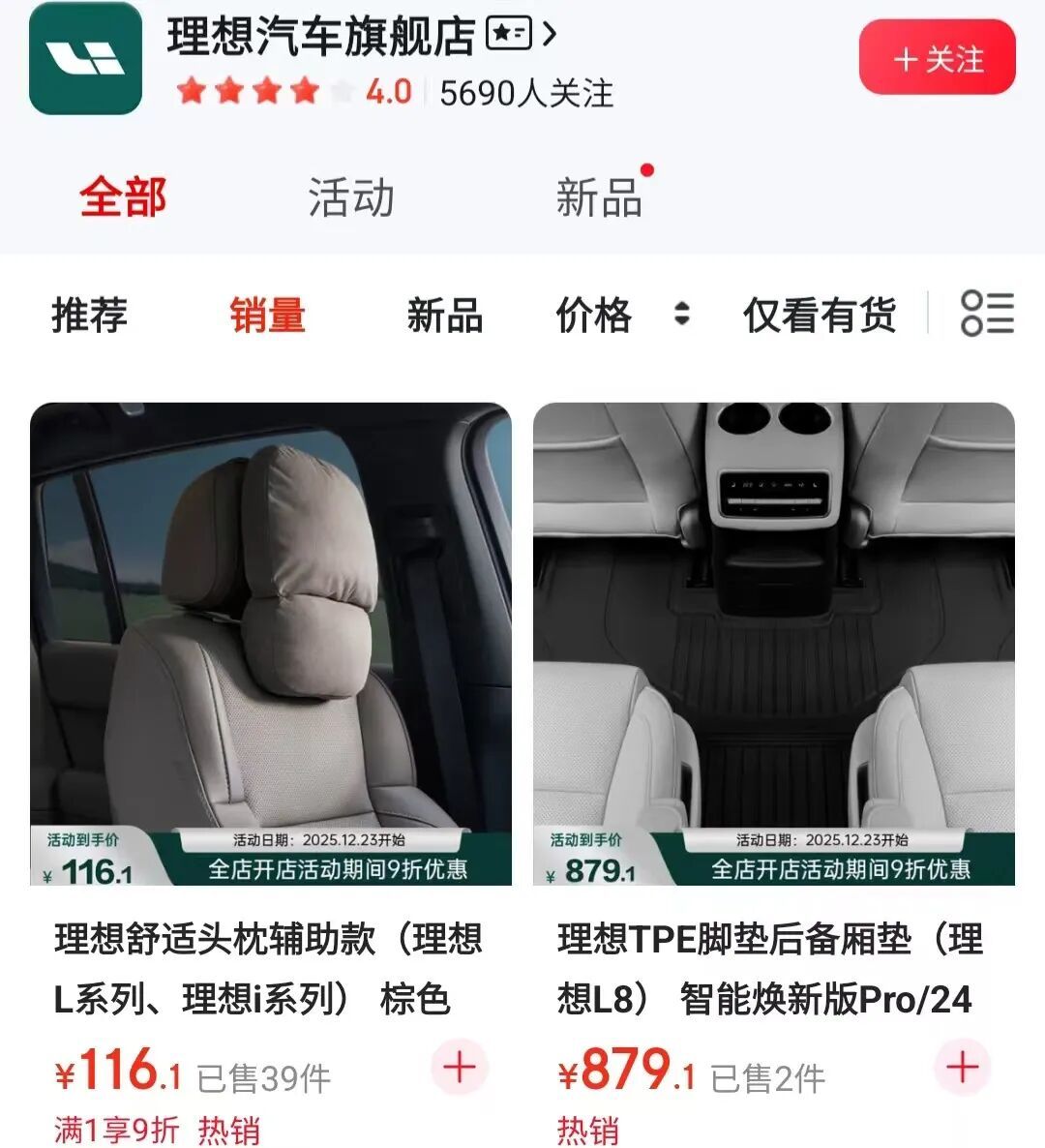Switch to list view layout
Screen dimensions: 1045x1148
pyautogui.click(x=987, y=314)
